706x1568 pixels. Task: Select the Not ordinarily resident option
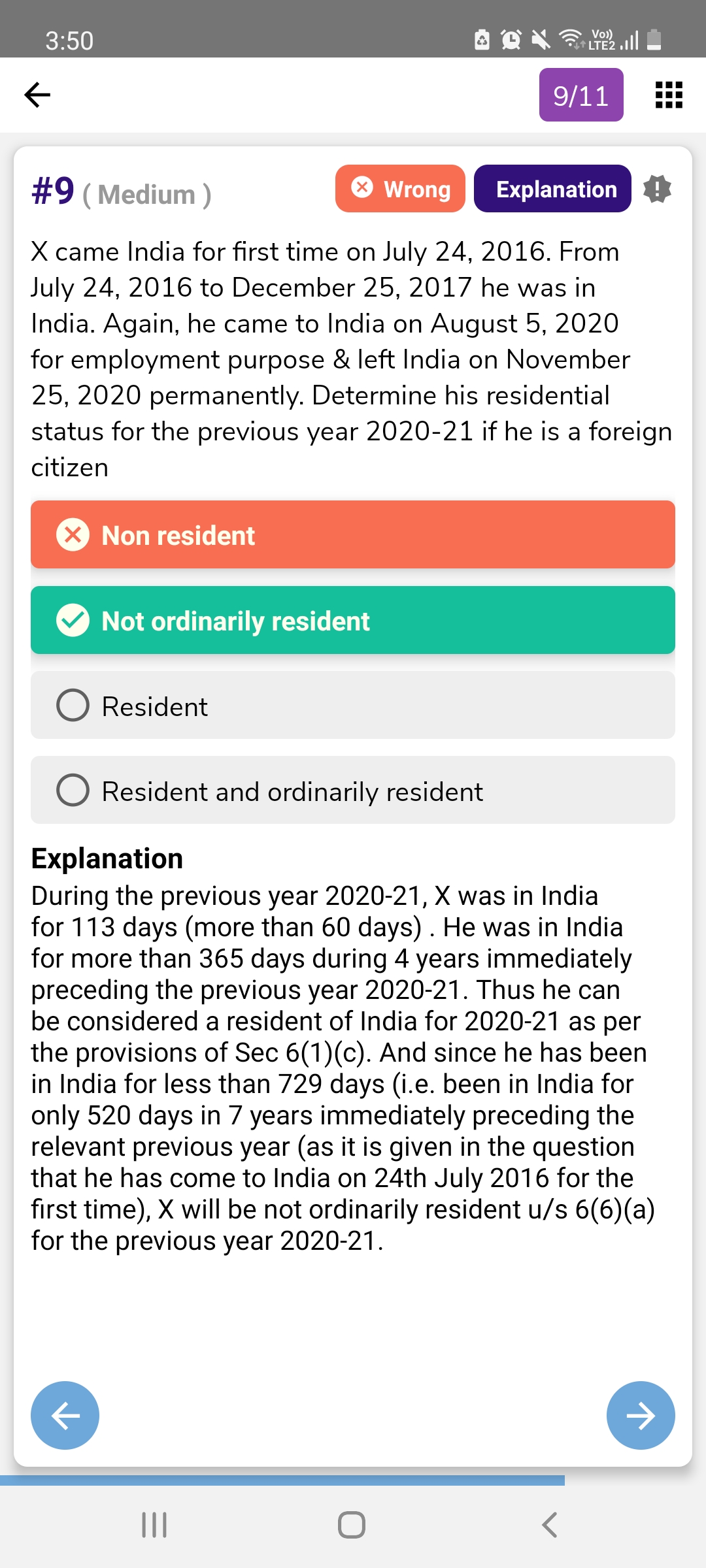[x=353, y=620]
